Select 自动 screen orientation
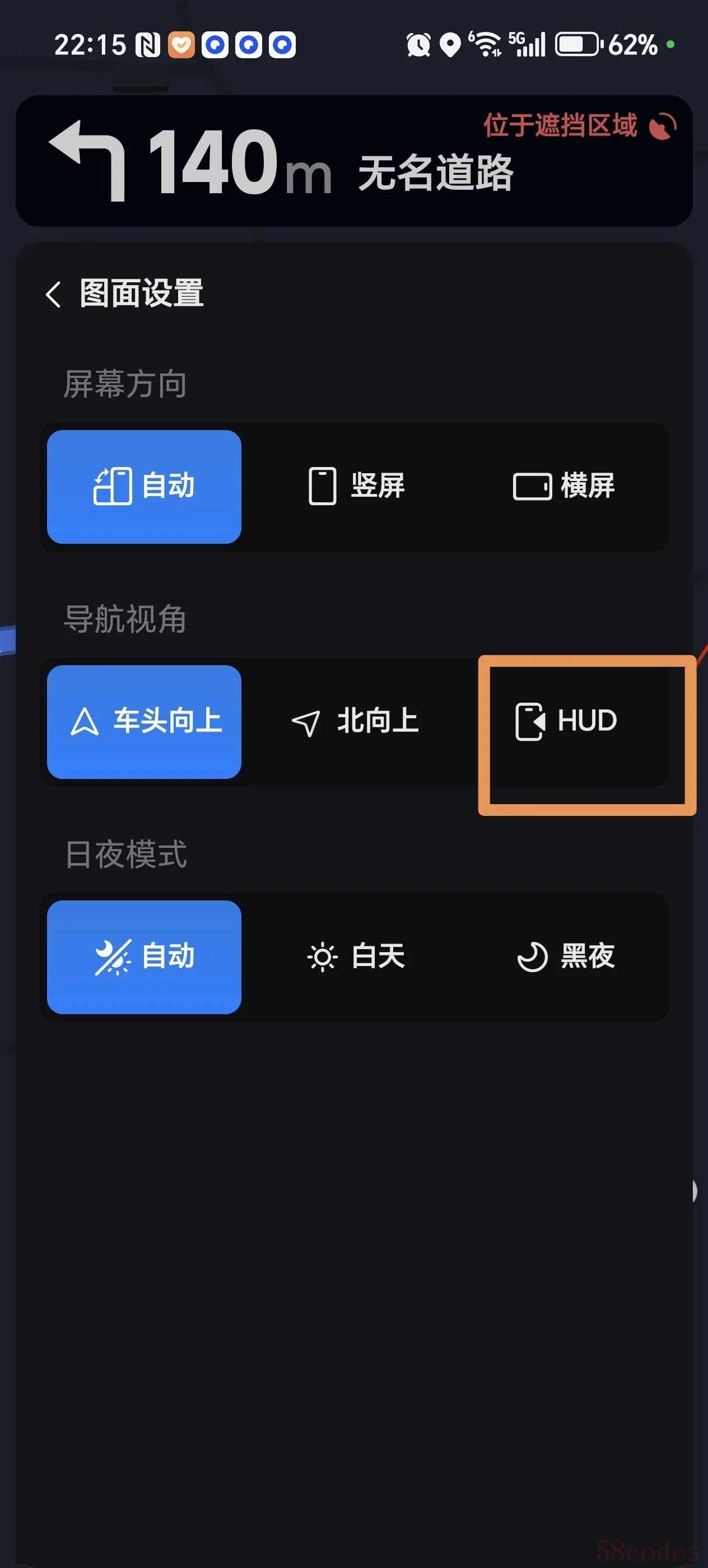Screen dimensions: 708x1568 (x=145, y=486)
